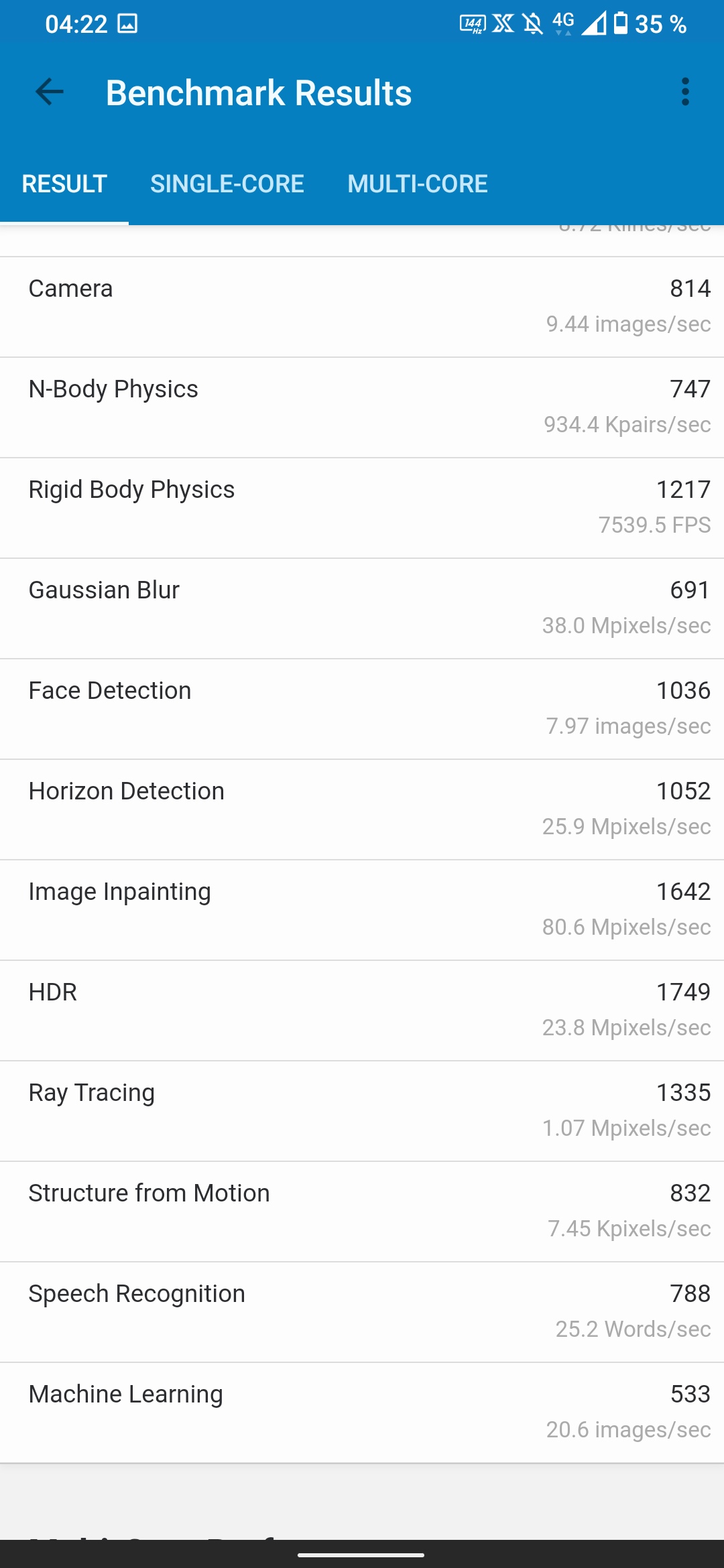Select the Result tab
Screen dimensions: 724x1568
(x=64, y=184)
